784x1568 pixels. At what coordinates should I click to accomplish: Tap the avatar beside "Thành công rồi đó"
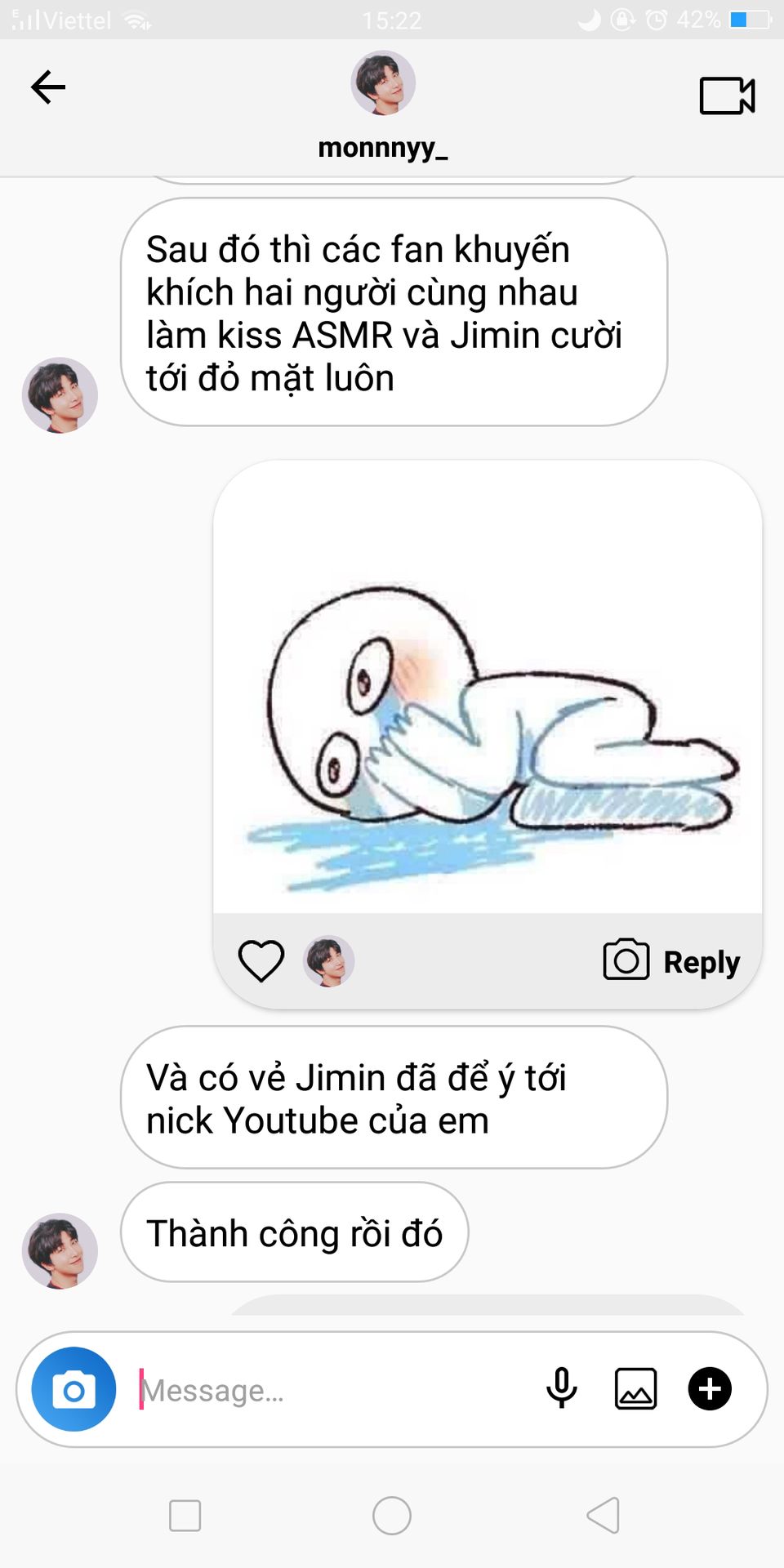pos(60,1250)
